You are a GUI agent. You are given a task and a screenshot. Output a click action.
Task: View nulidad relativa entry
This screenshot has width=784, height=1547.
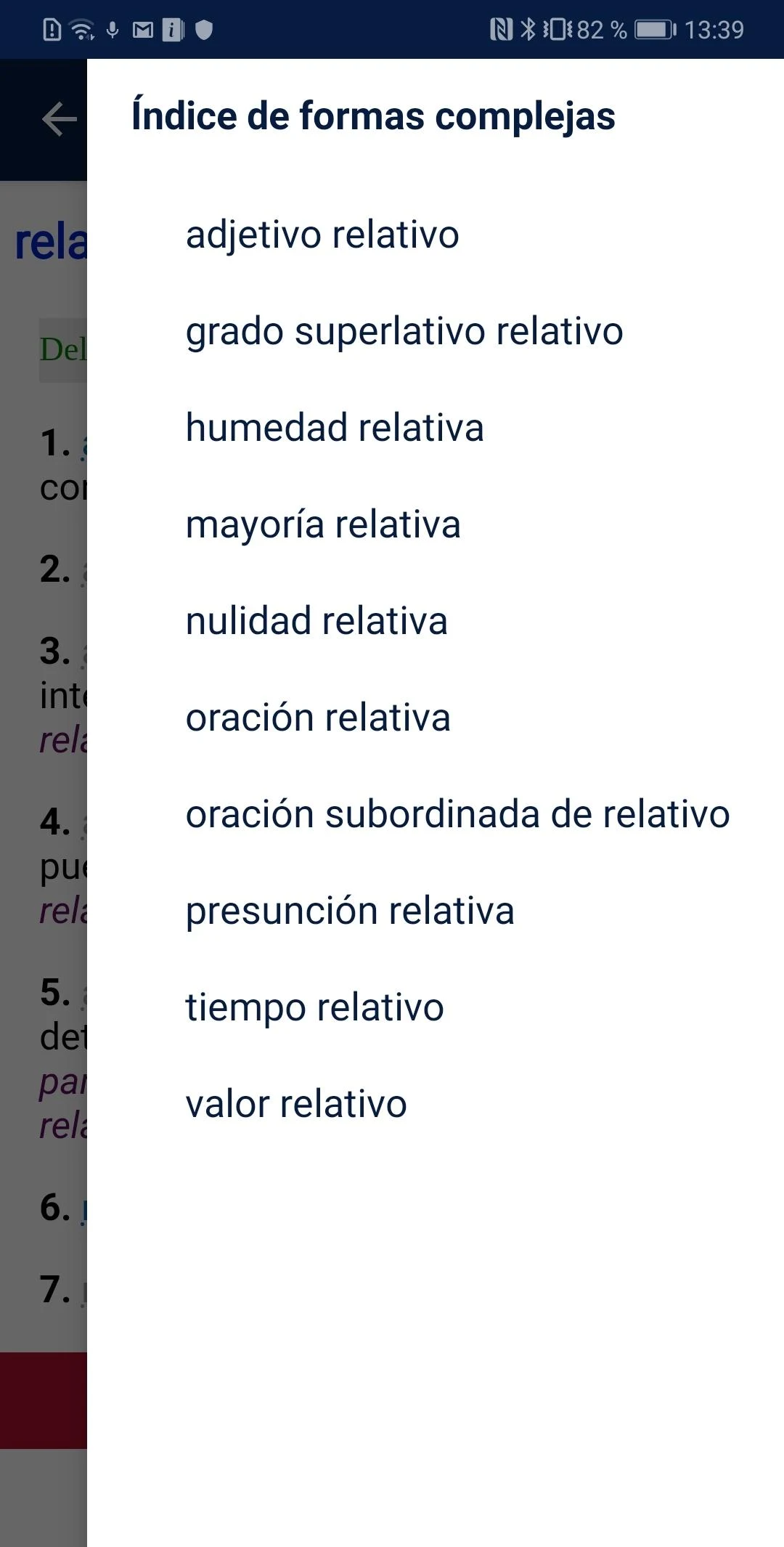pos(317,622)
